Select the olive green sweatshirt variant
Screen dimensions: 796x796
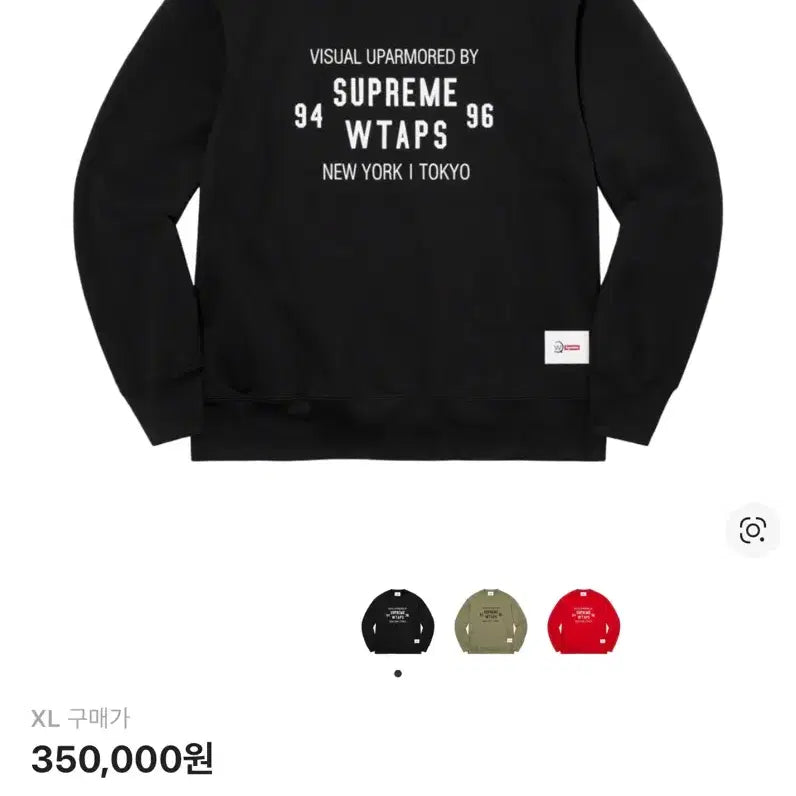coord(491,619)
